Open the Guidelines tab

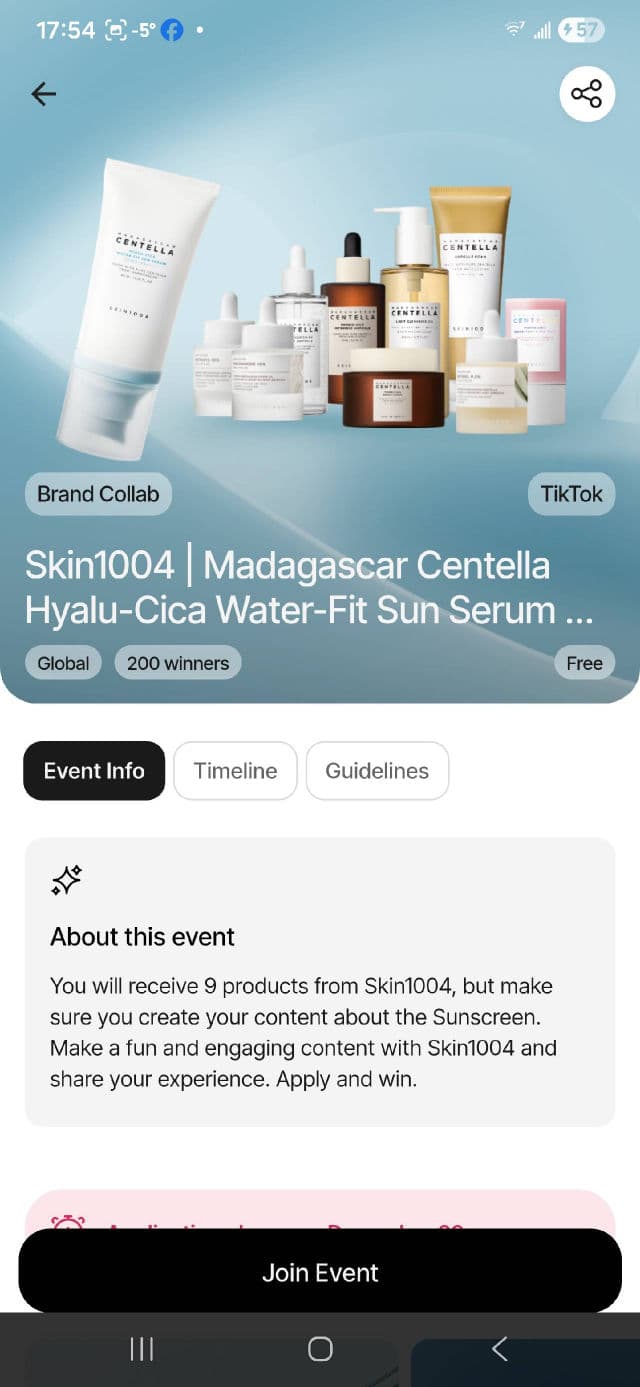377,771
